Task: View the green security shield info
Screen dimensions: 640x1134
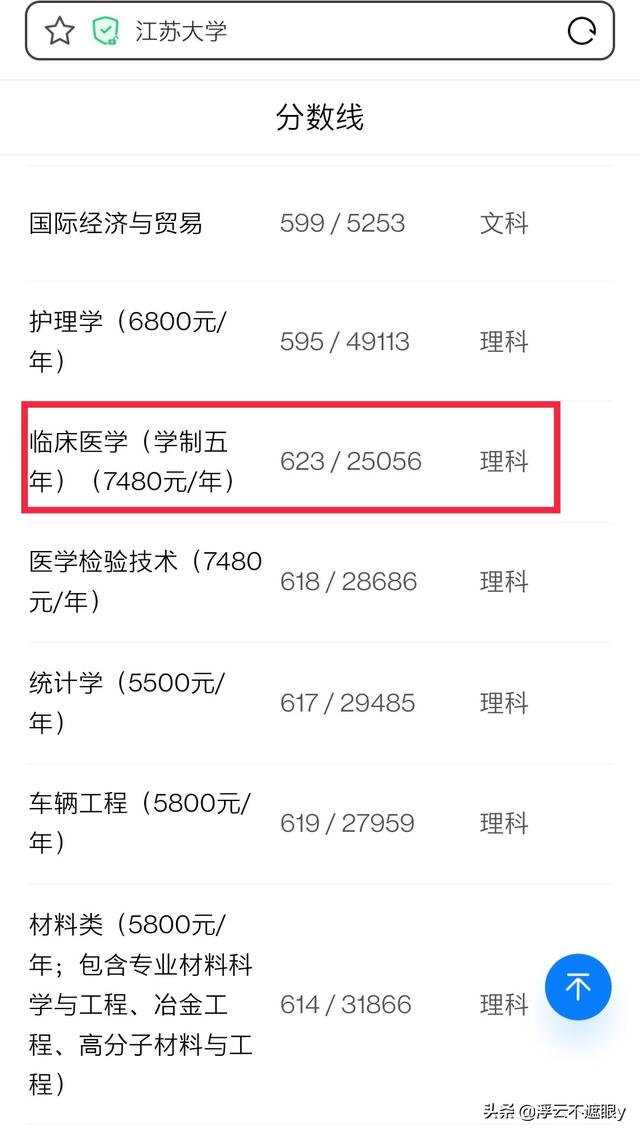Action: point(106,30)
